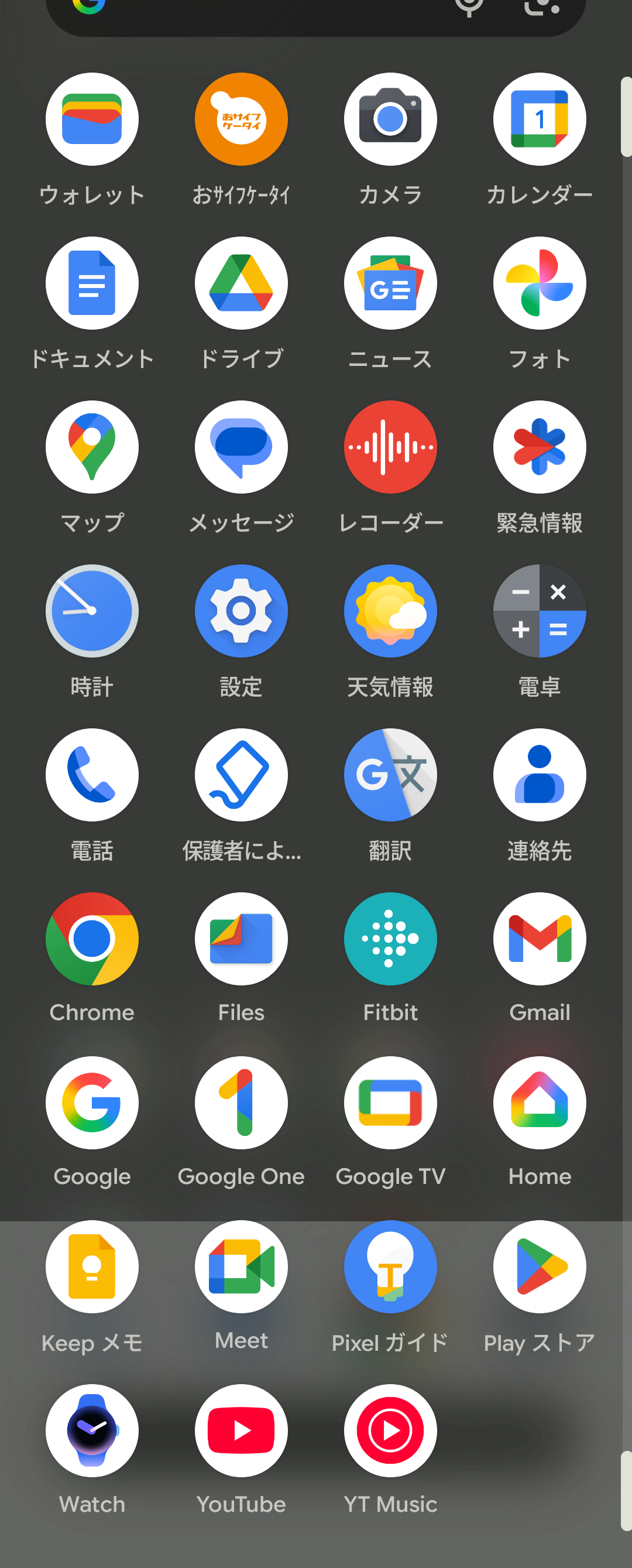Launch YT Music
Viewport: 632px width, 1568px height.
coord(390,1430)
